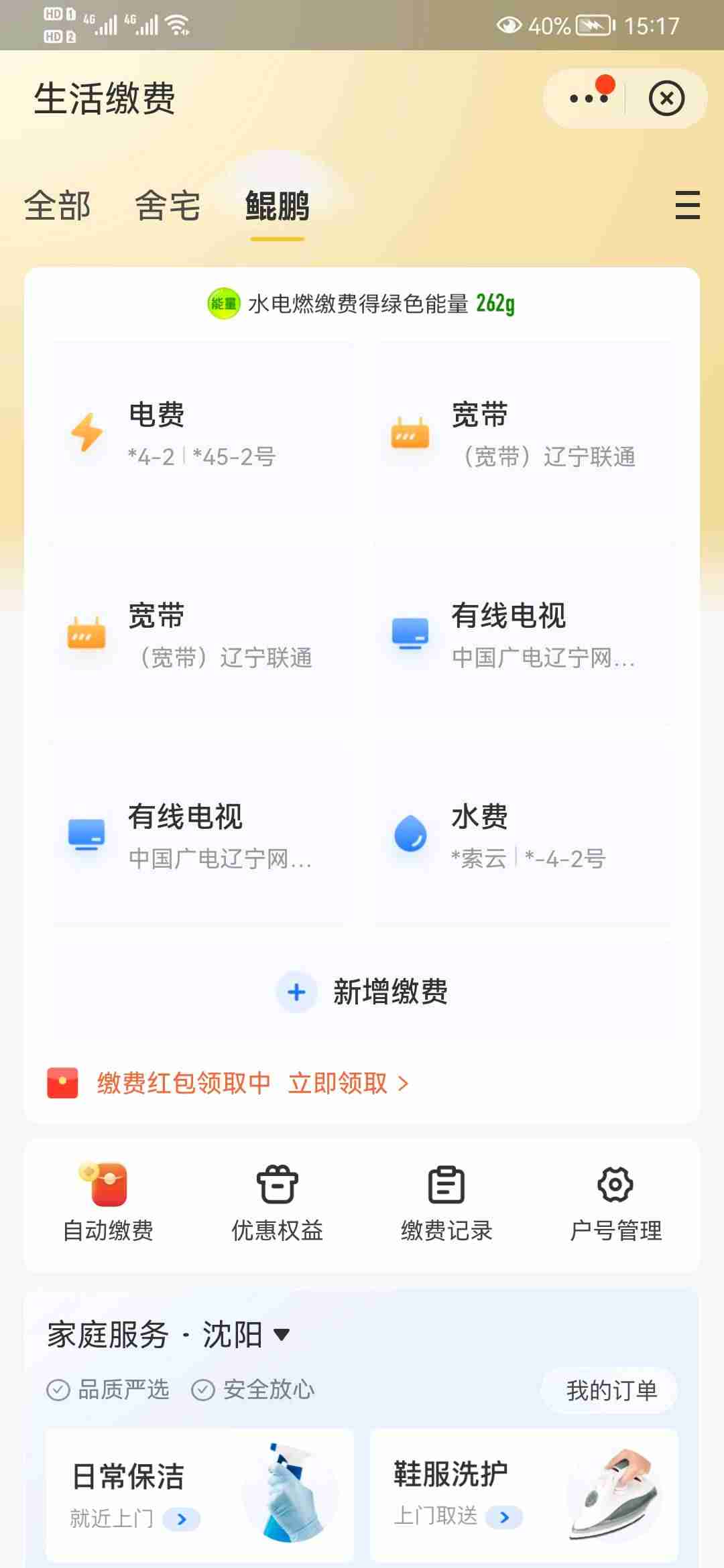Expand the 沈阳 city dropdown

click(245, 1334)
